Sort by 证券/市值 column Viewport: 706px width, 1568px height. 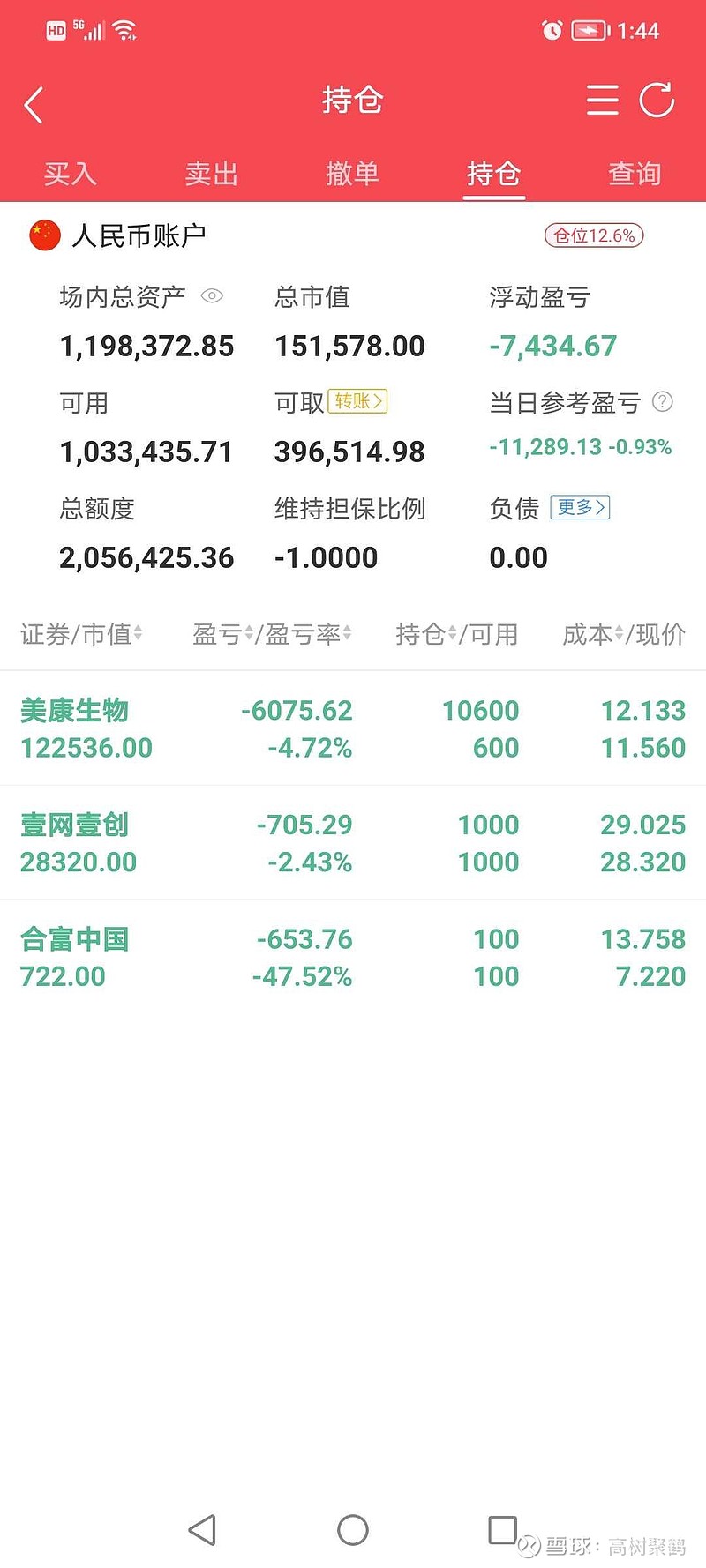click(81, 634)
